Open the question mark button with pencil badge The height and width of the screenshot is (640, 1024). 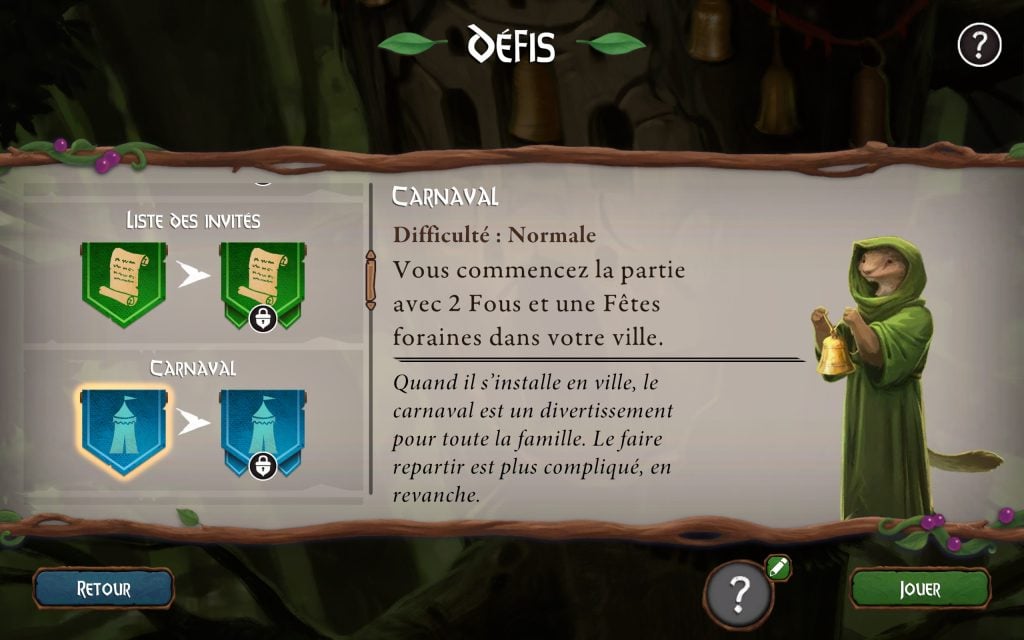coord(740,594)
